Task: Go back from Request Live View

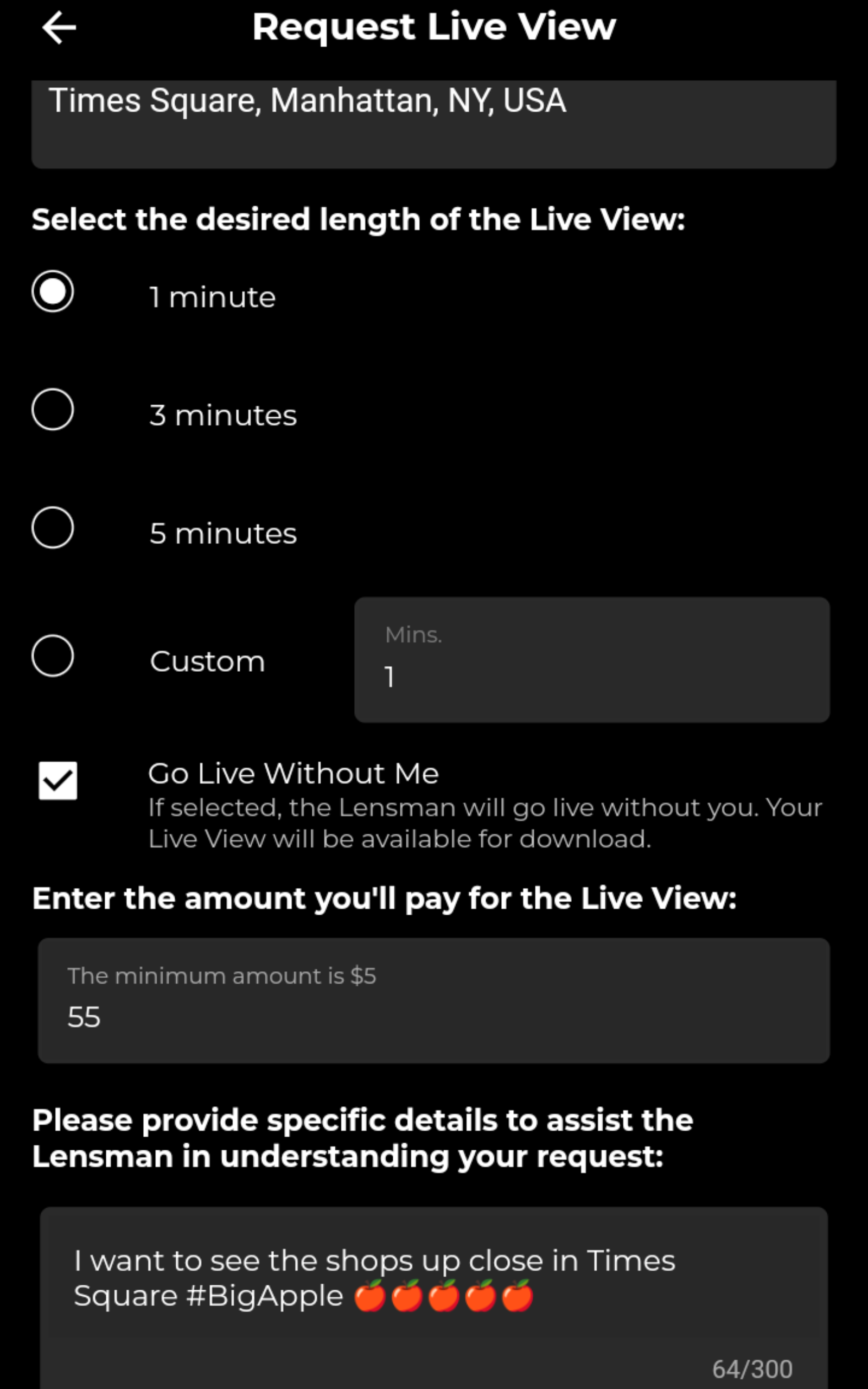Action: (x=59, y=28)
